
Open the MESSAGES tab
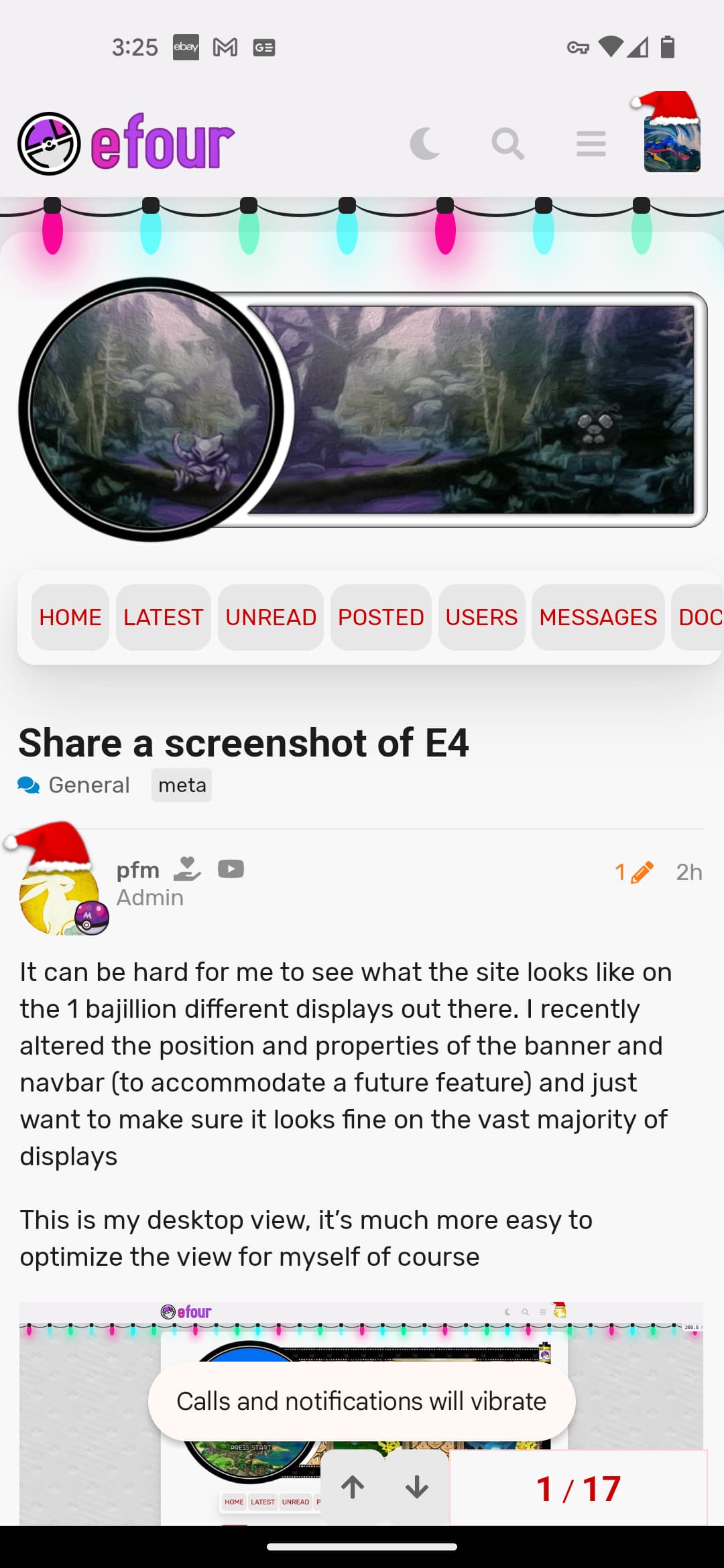(x=598, y=617)
